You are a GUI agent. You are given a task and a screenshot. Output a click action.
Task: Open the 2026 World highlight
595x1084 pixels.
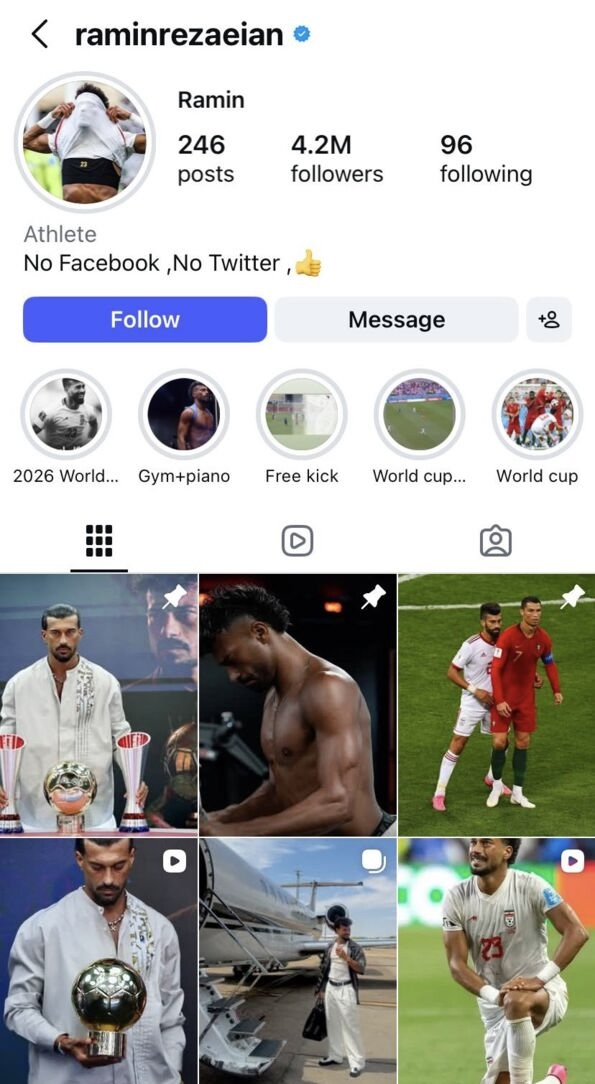[66, 414]
